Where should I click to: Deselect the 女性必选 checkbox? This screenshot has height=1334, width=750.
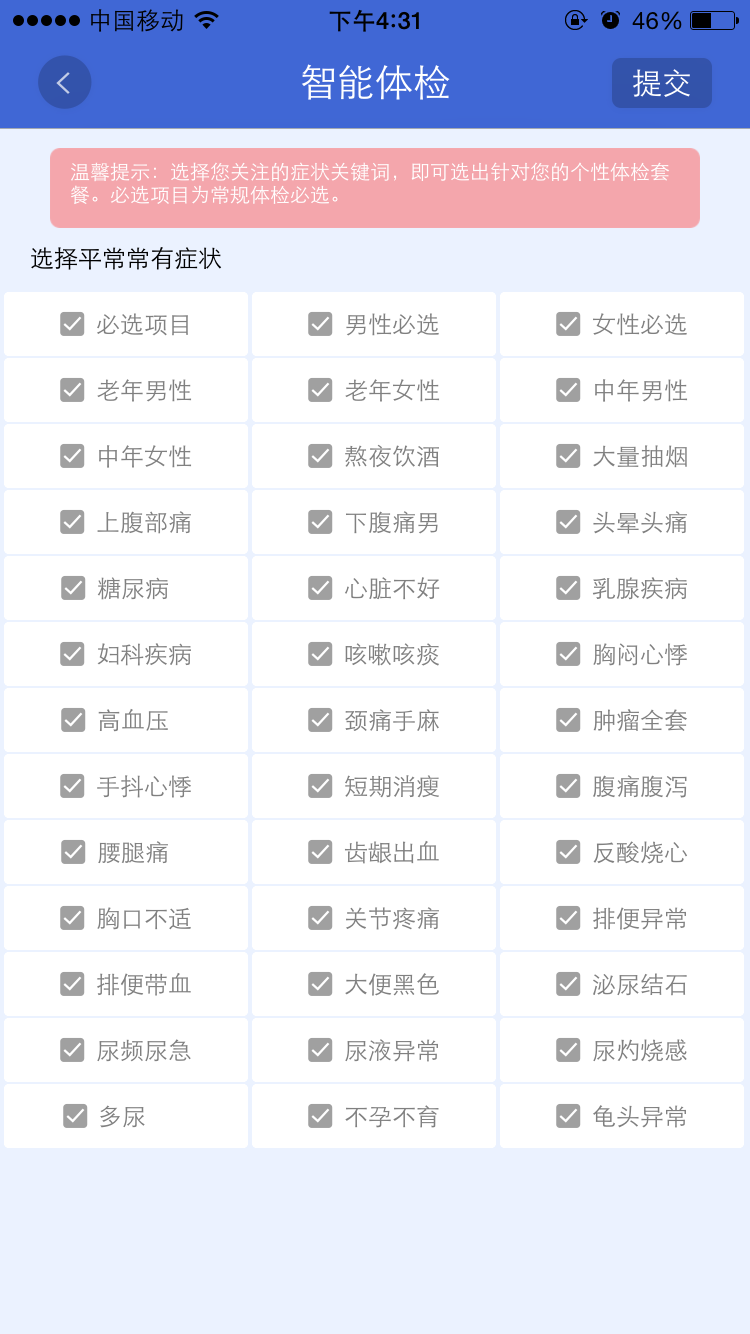568,324
